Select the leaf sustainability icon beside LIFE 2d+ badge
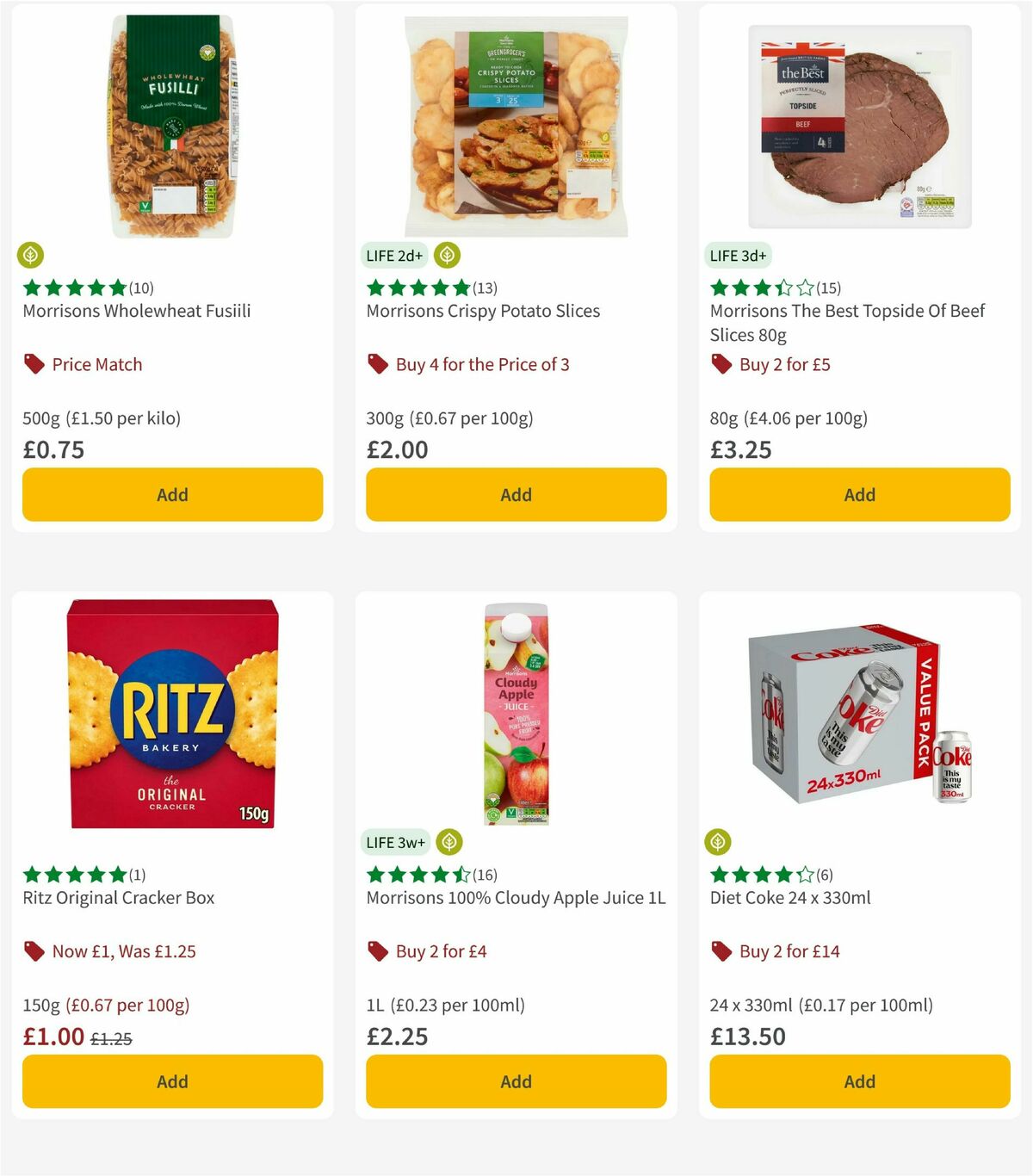 447,255
